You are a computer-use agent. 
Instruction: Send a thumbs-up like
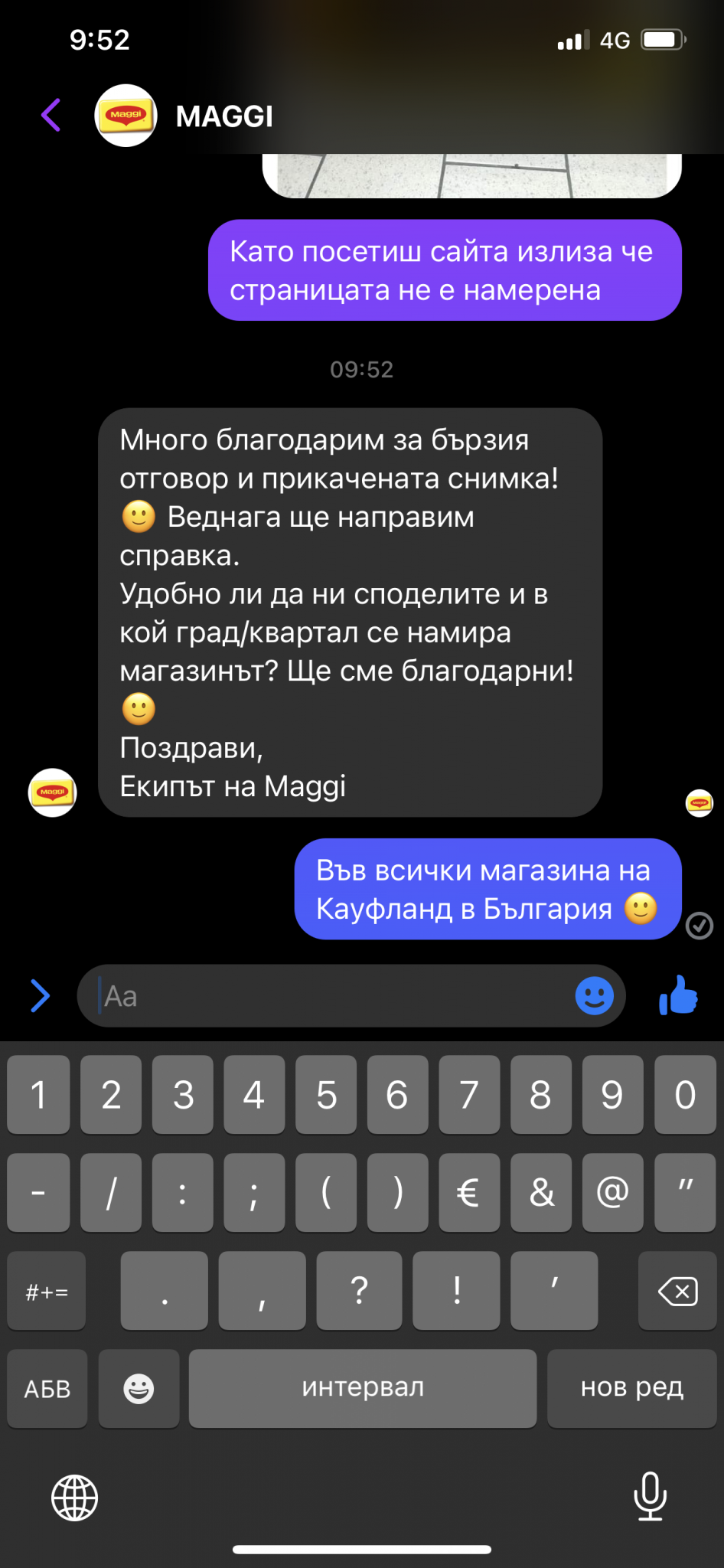coord(679,996)
